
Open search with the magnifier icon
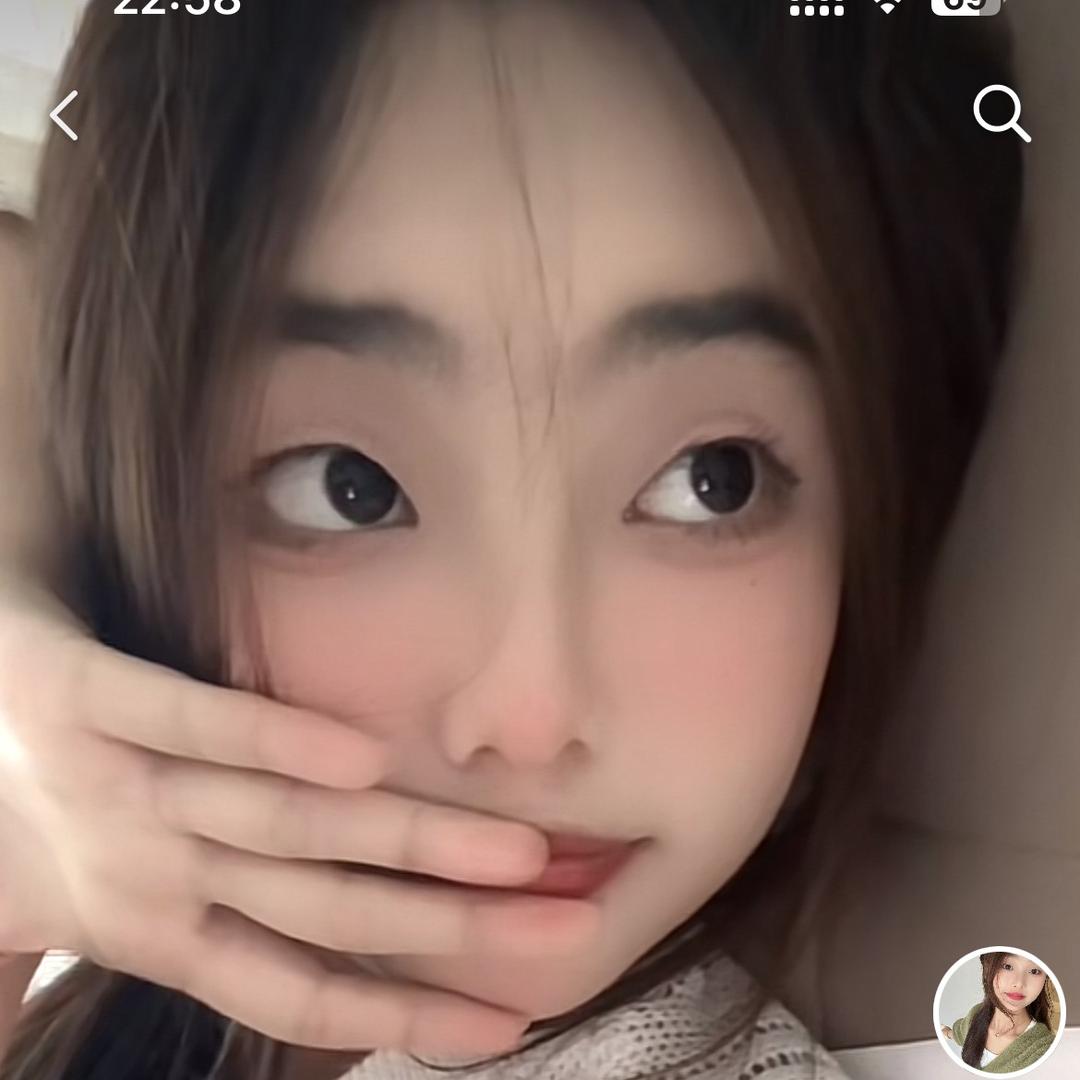click(x=1001, y=113)
